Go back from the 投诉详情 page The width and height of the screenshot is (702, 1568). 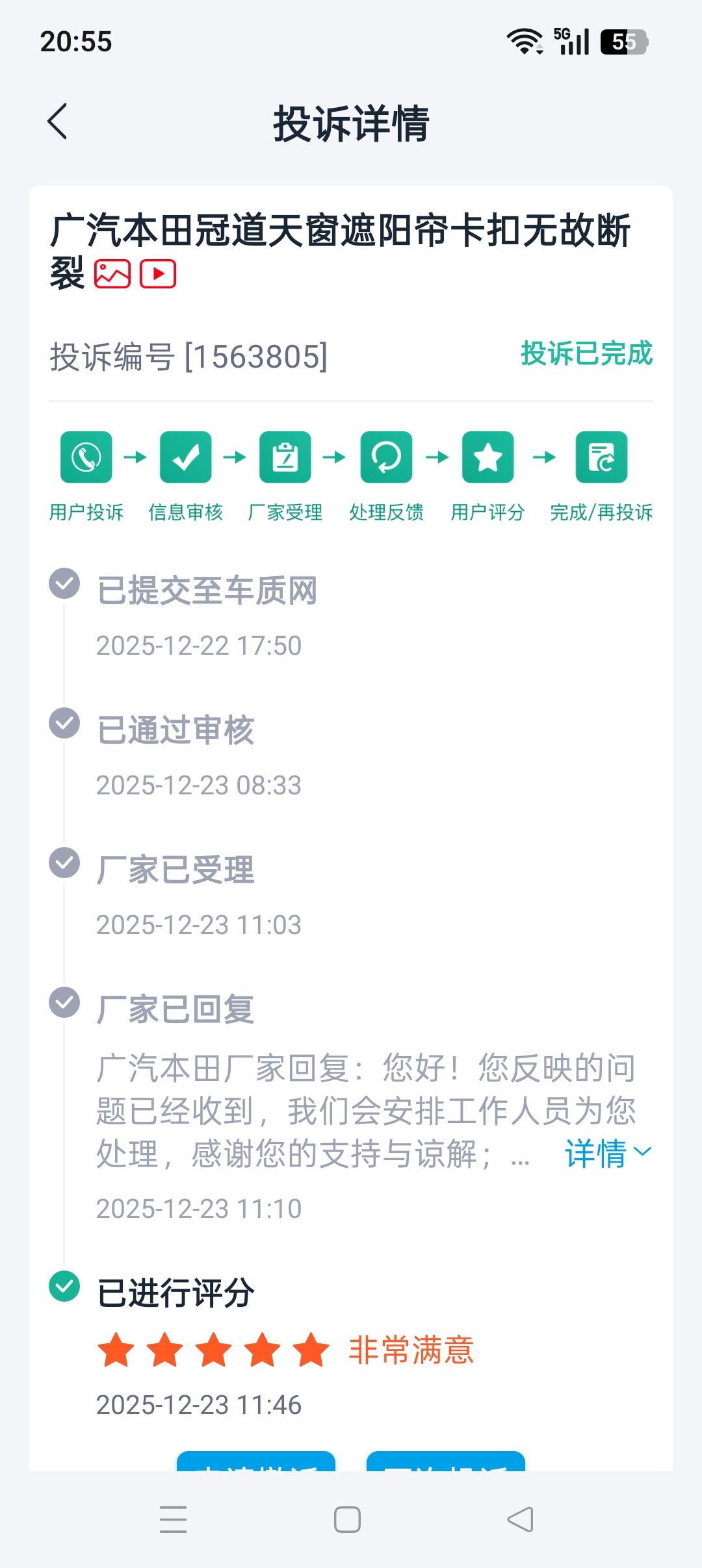tap(57, 121)
